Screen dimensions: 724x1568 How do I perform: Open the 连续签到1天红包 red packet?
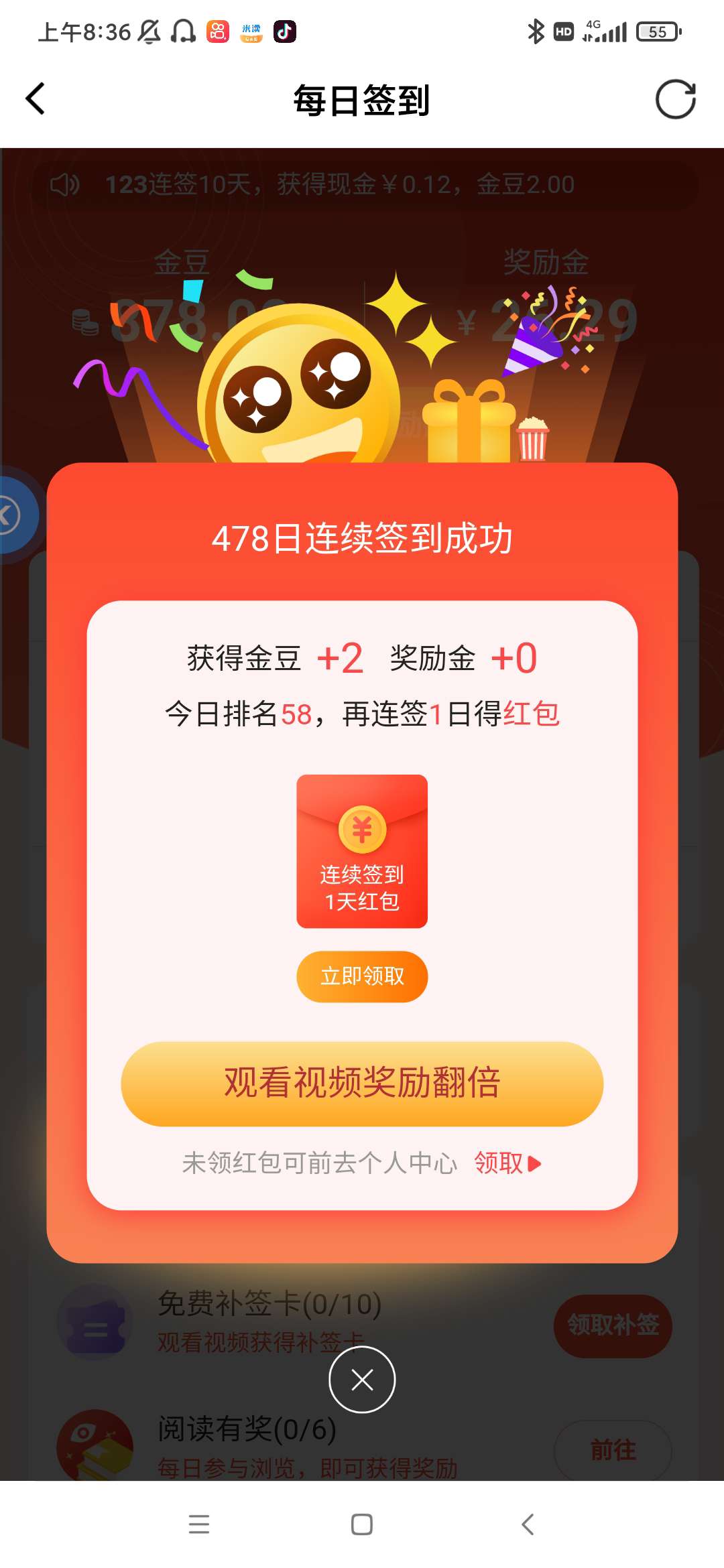click(362, 851)
